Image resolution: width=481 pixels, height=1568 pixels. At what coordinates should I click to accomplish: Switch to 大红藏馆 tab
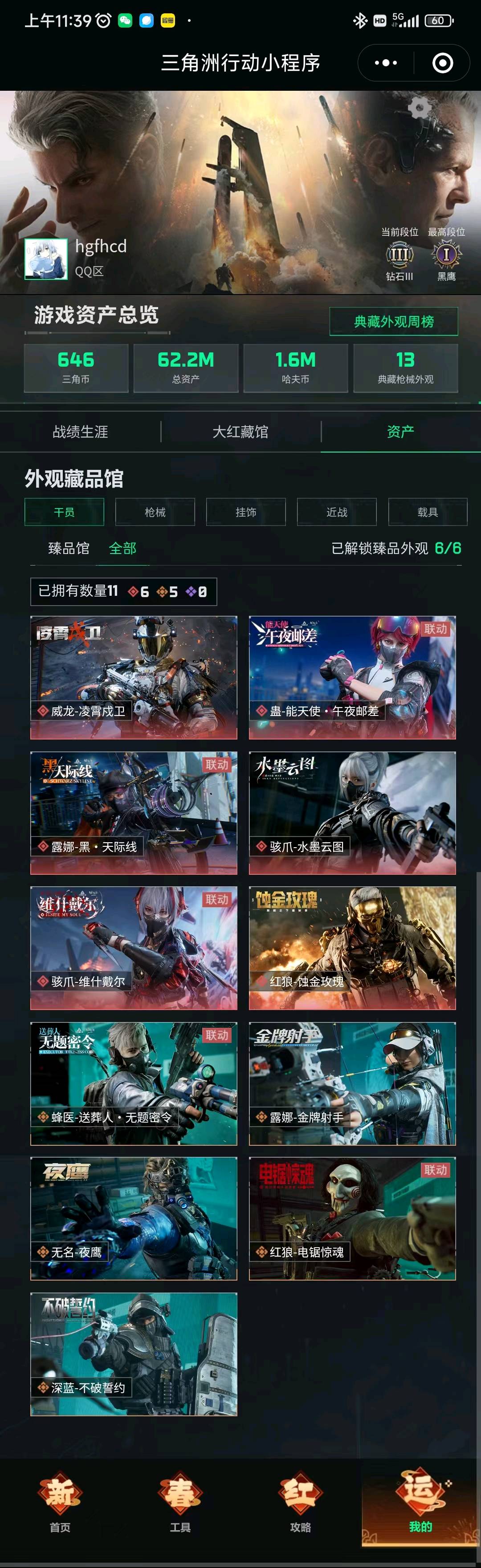(x=240, y=432)
